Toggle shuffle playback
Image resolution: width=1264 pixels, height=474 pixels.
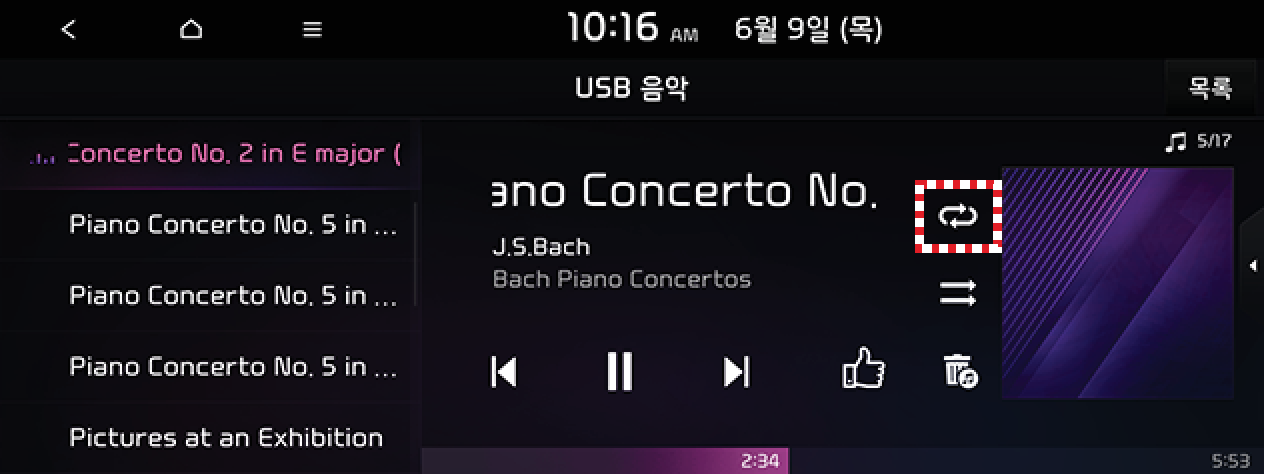click(x=958, y=293)
